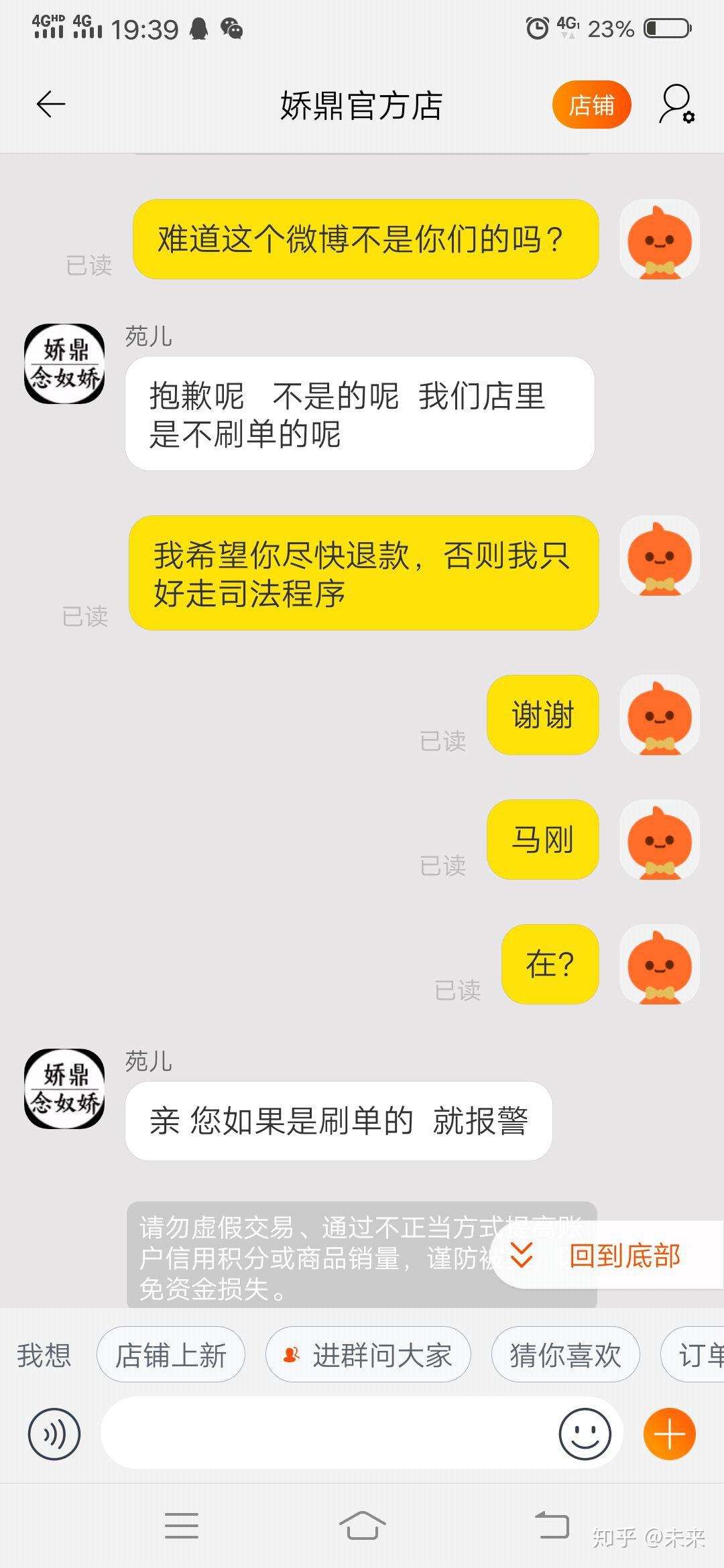The height and width of the screenshot is (1568, 724).
Task: Tap the system home button
Action: point(362,1526)
